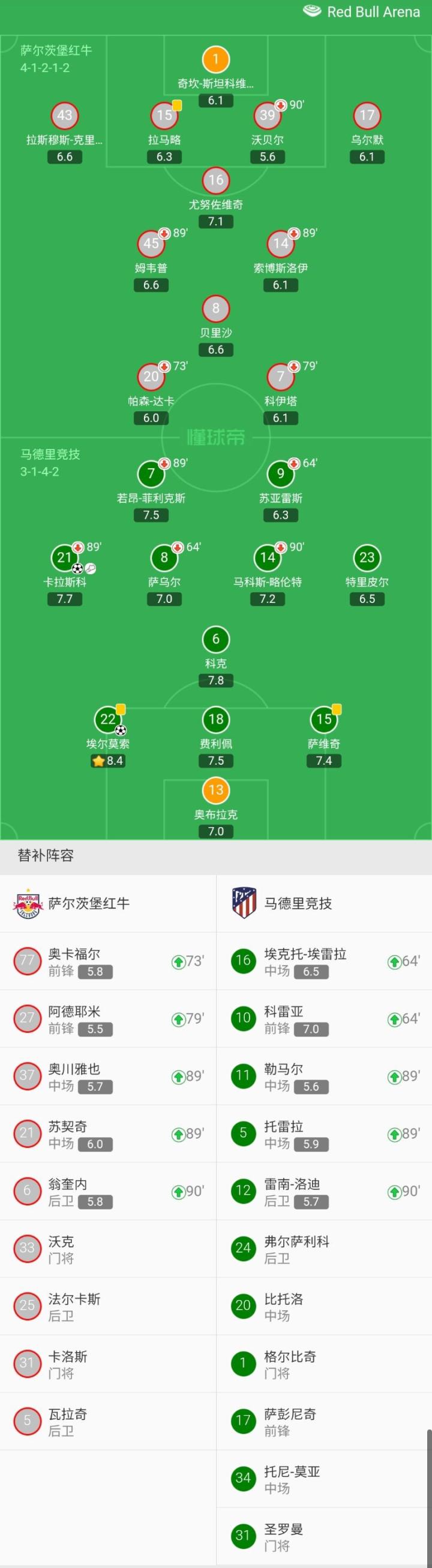Open 贝里沙 number 8 player details
The image size is (432, 1568).
(x=215, y=309)
